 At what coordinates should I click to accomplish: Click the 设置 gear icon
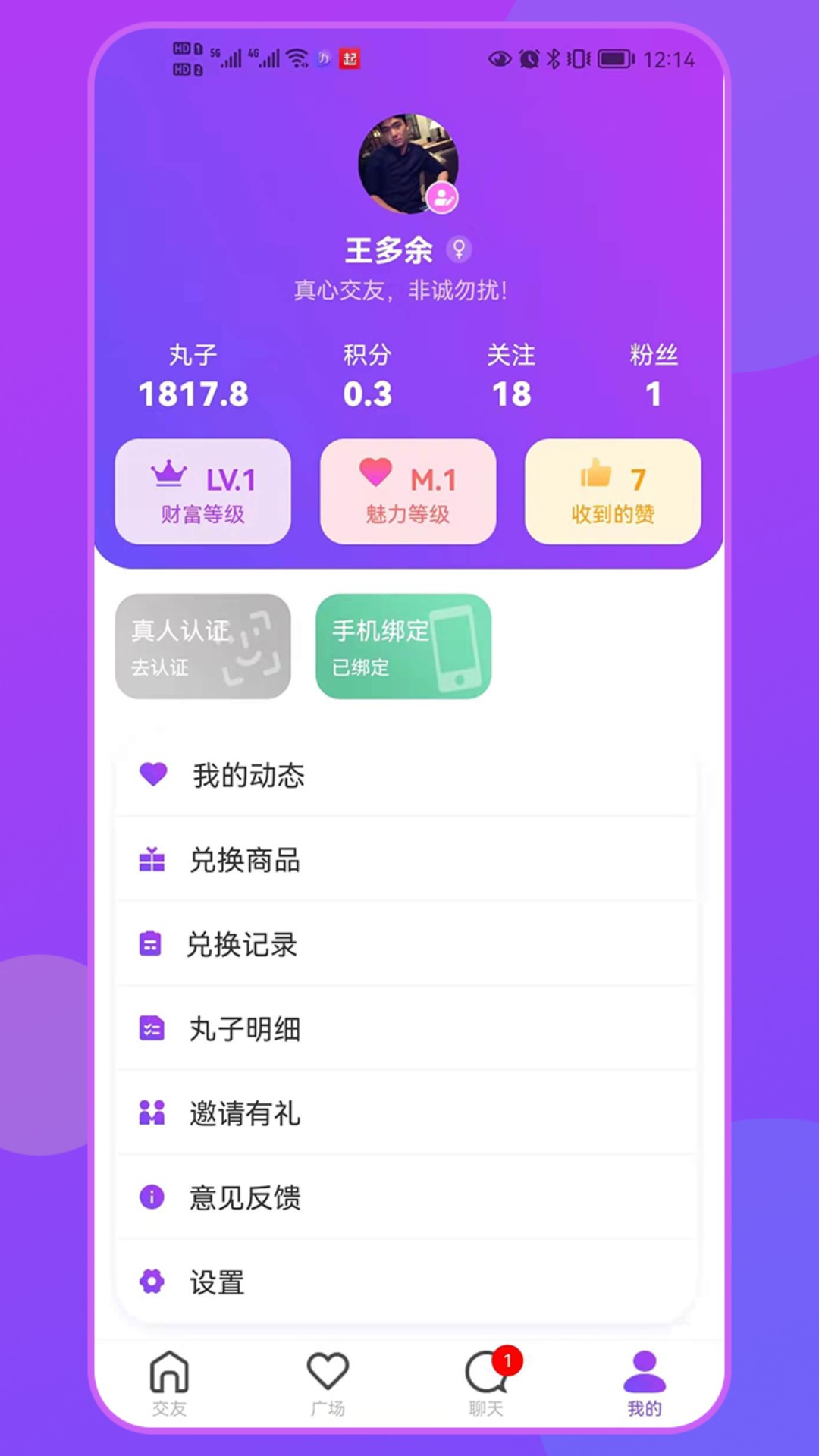tap(152, 1282)
